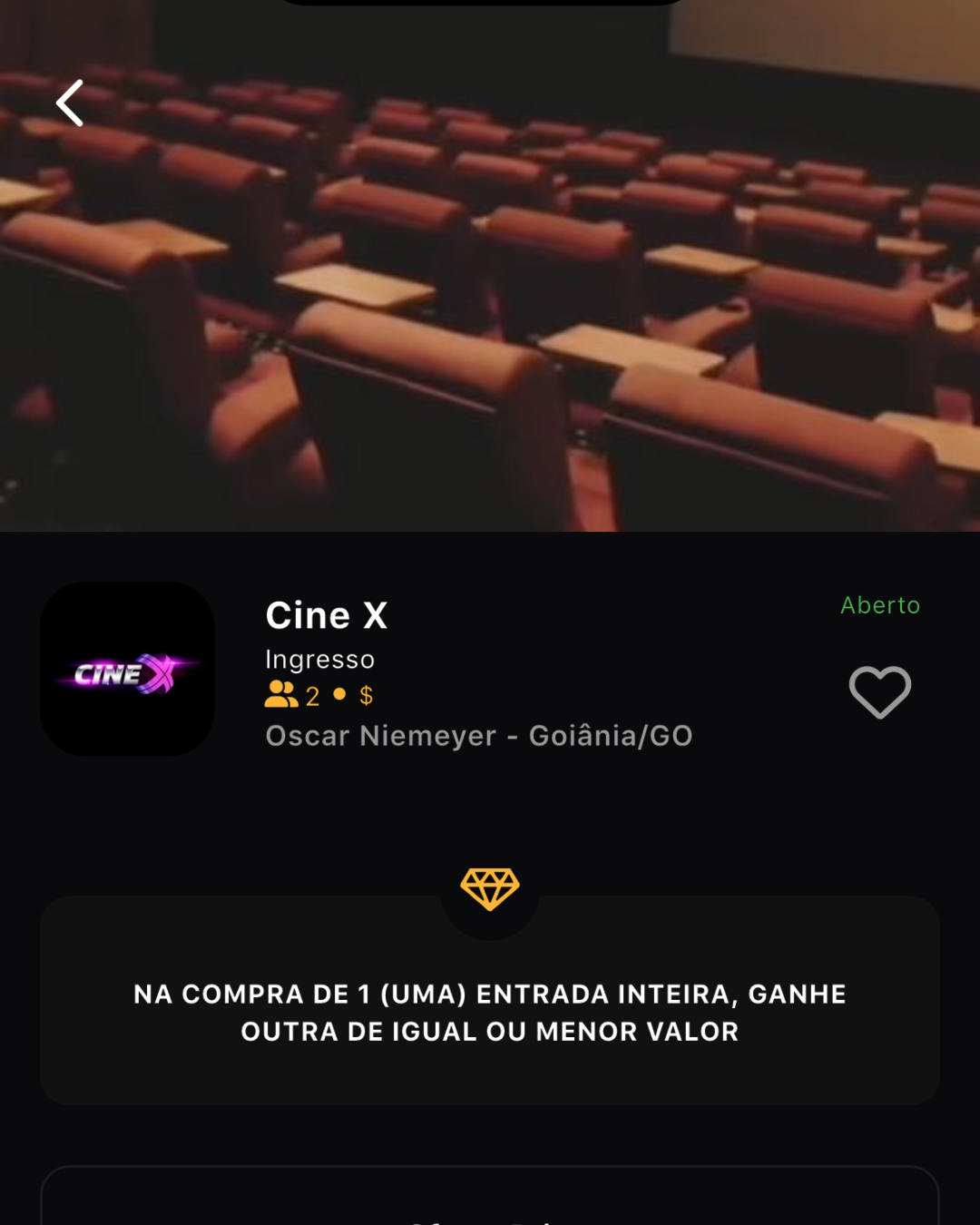Toggle the heart to unfavorite the cinema
This screenshot has height=1225, width=980.
click(x=879, y=693)
